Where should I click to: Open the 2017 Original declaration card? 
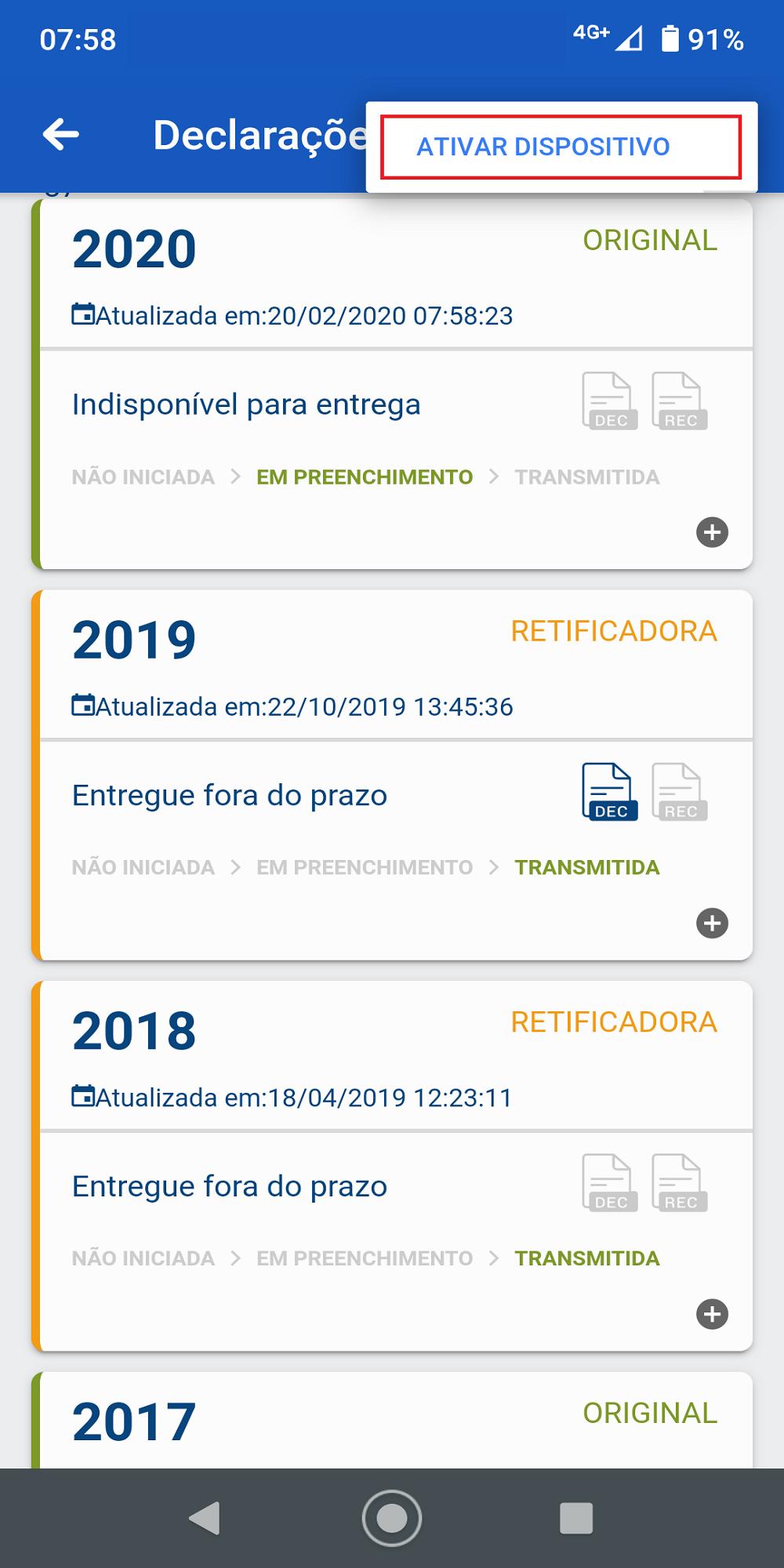(x=392, y=1420)
